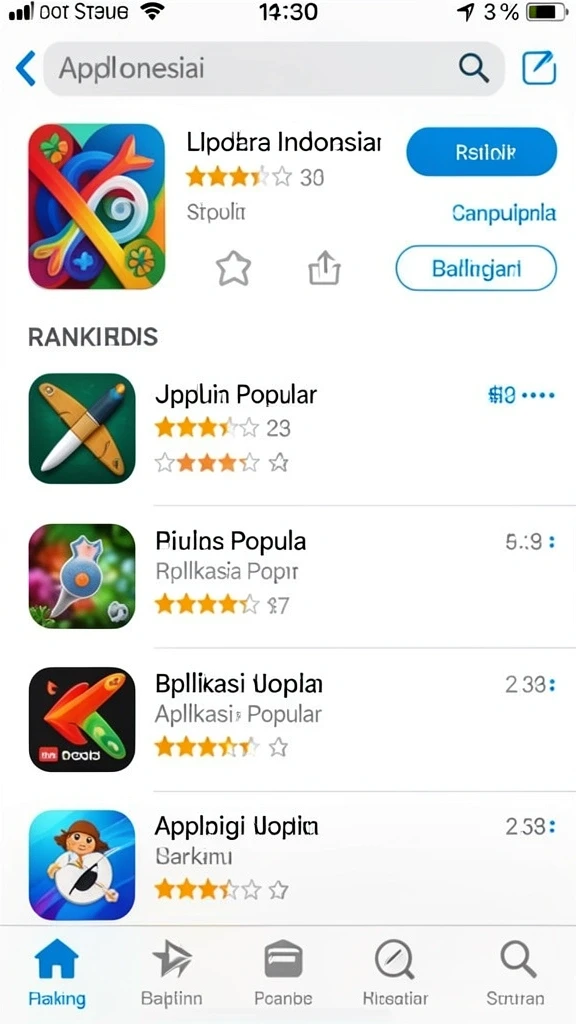Switch to the Ritsatiar tab

(395, 972)
